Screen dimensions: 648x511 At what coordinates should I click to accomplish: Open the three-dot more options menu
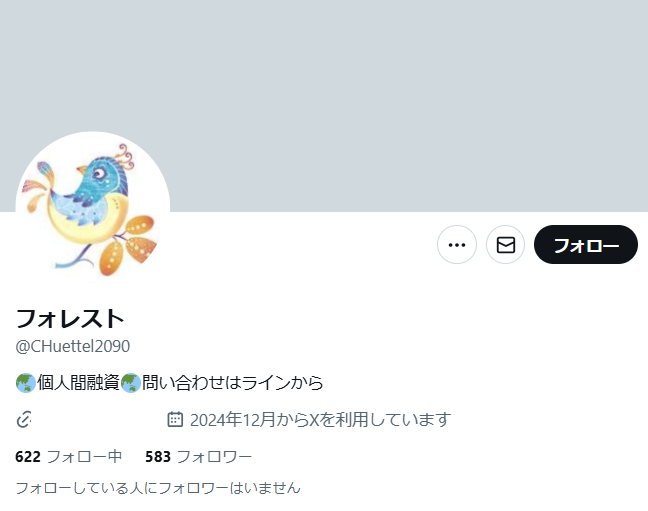(x=457, y=245)
